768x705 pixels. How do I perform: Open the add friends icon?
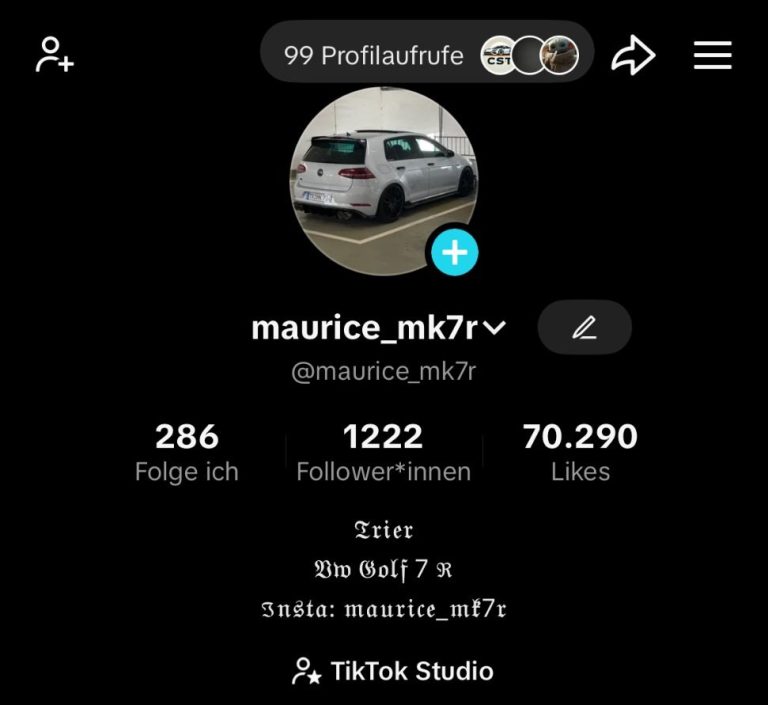55,55
